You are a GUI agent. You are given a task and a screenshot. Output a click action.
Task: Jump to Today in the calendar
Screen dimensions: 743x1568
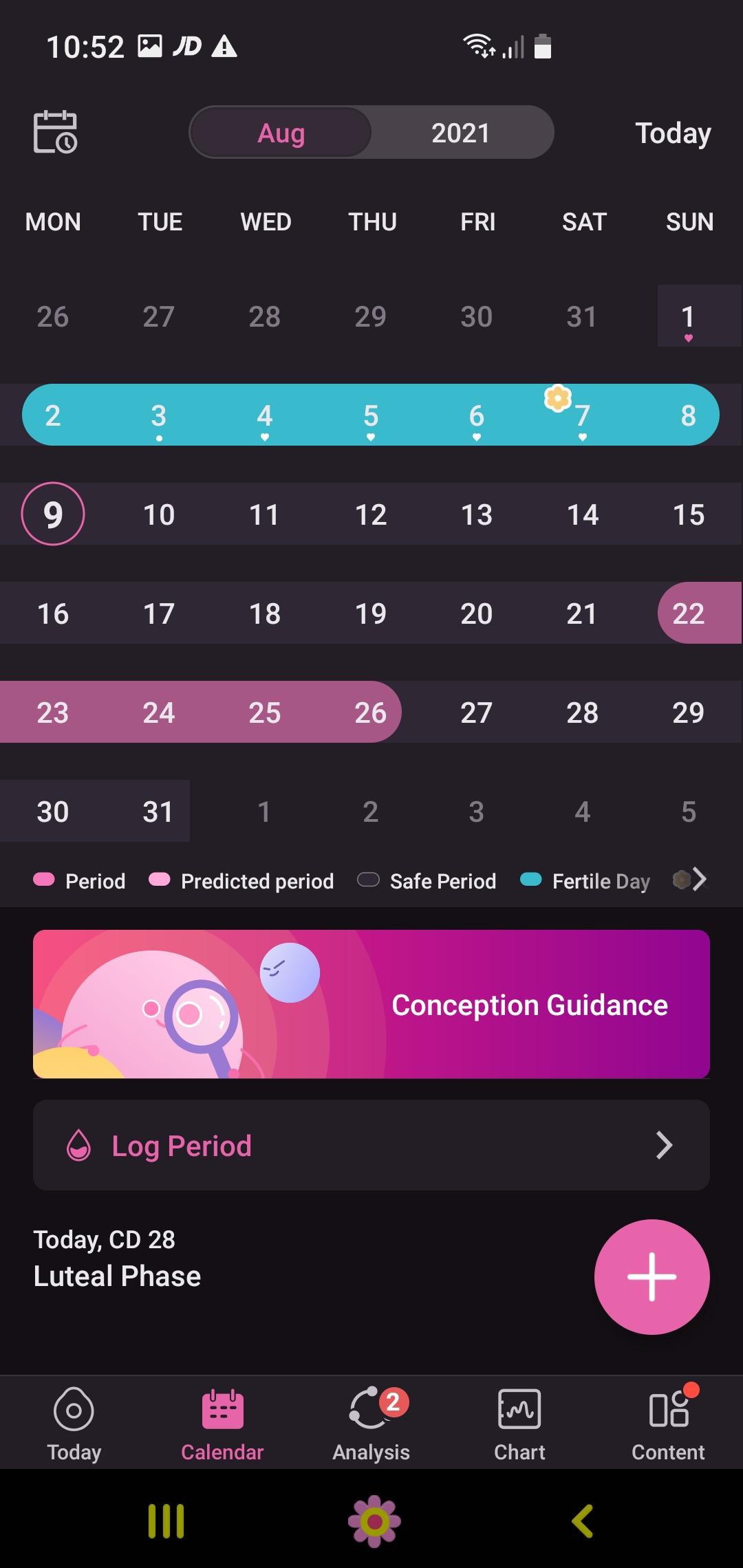672,133
